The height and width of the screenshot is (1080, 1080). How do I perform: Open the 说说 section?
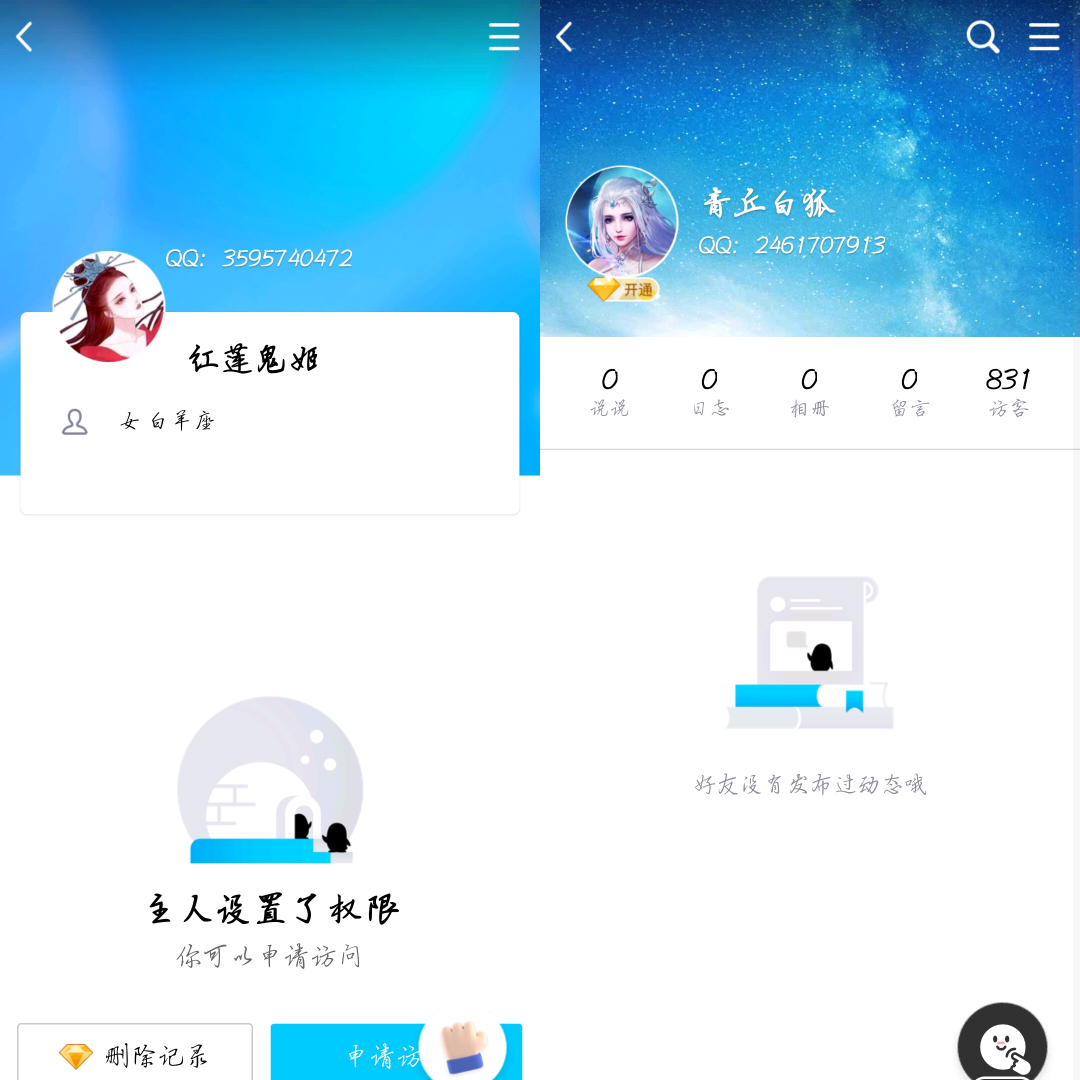(610, 392)
